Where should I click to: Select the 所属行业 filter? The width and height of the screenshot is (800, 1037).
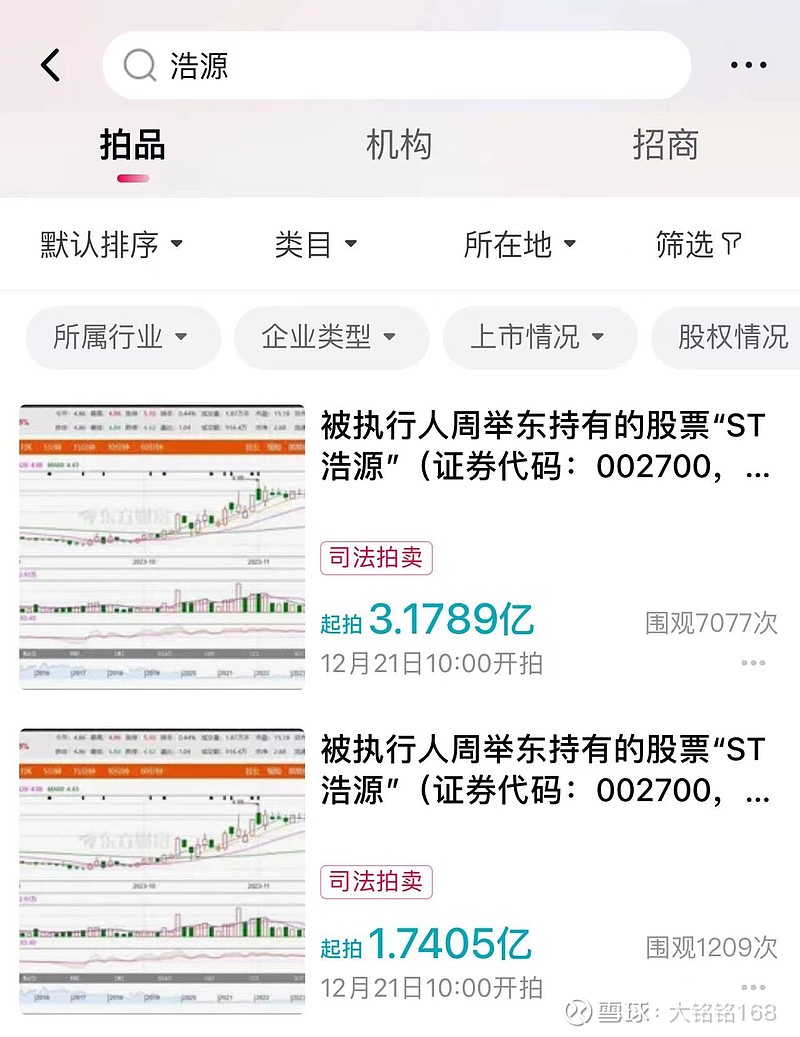(122, 338)
